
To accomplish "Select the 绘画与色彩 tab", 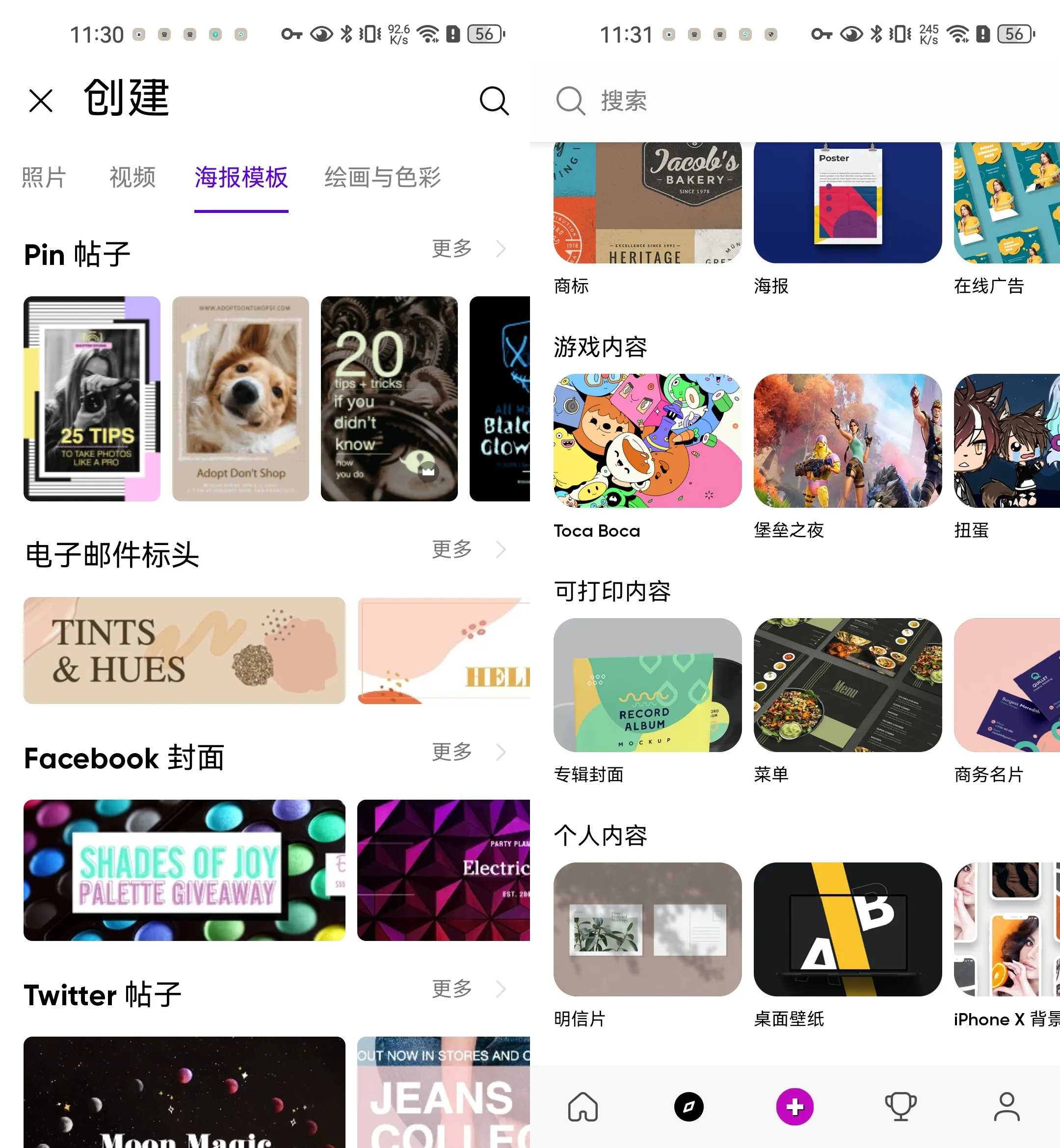I will point(383,177).
